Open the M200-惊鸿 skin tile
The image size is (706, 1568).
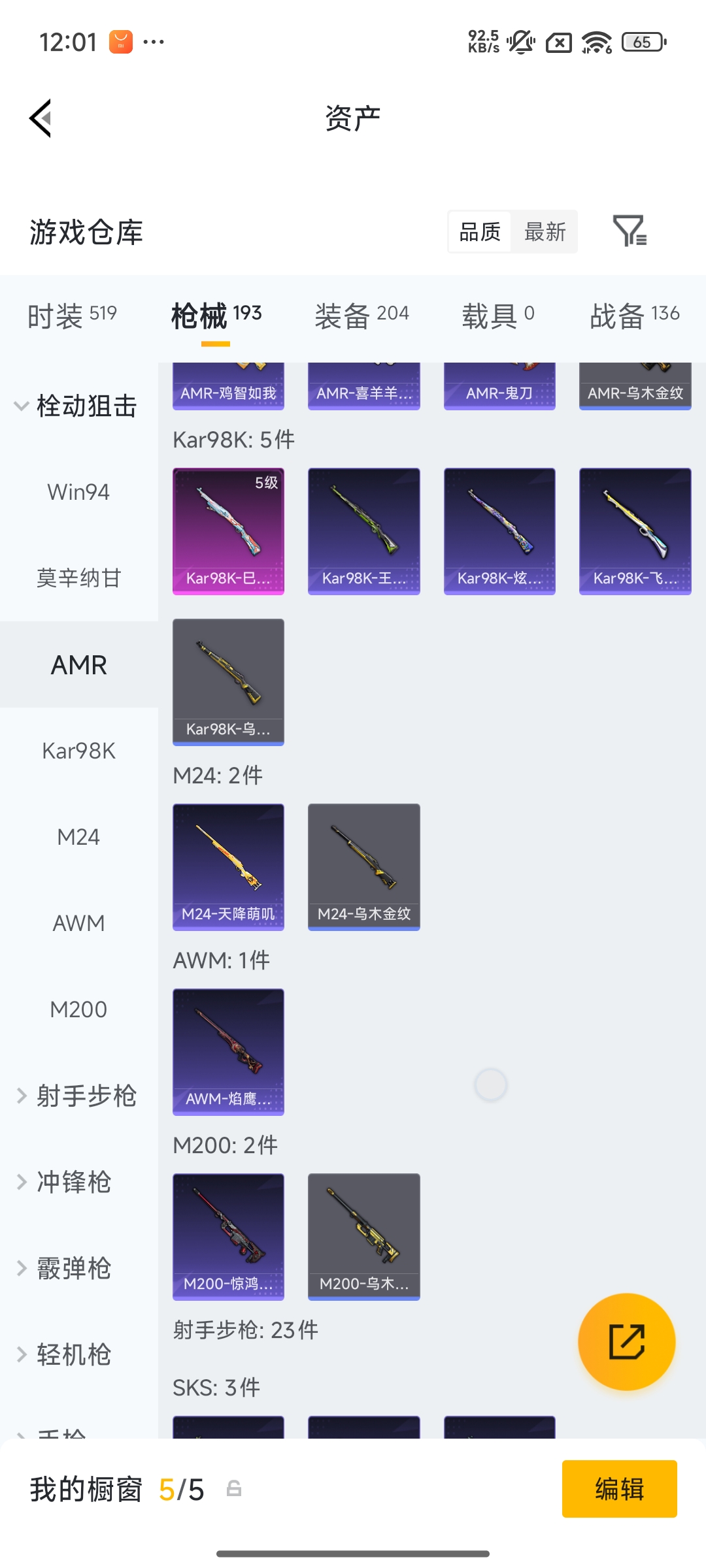coord(228,1236)
